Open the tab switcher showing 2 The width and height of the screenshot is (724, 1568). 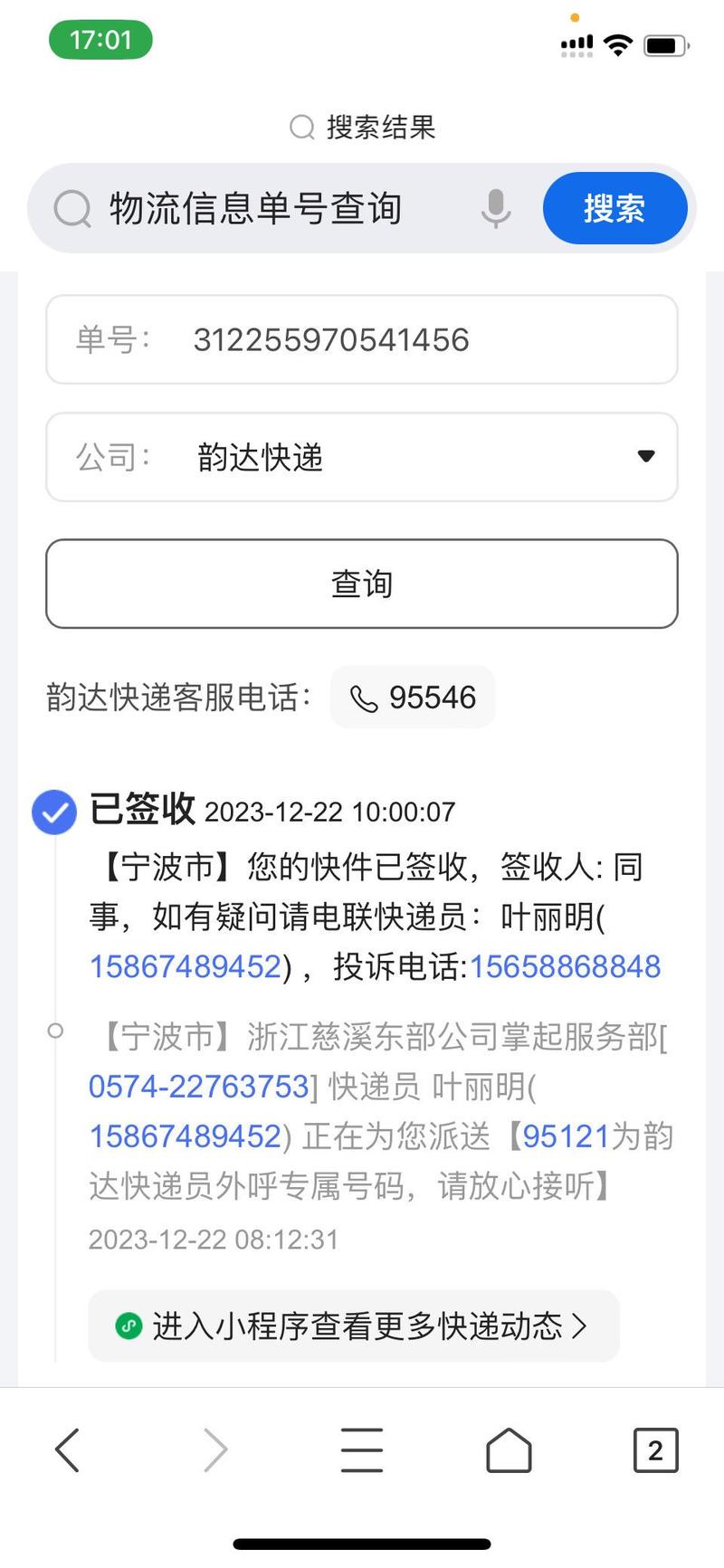pyautogui.click(x=657, y=1449)
